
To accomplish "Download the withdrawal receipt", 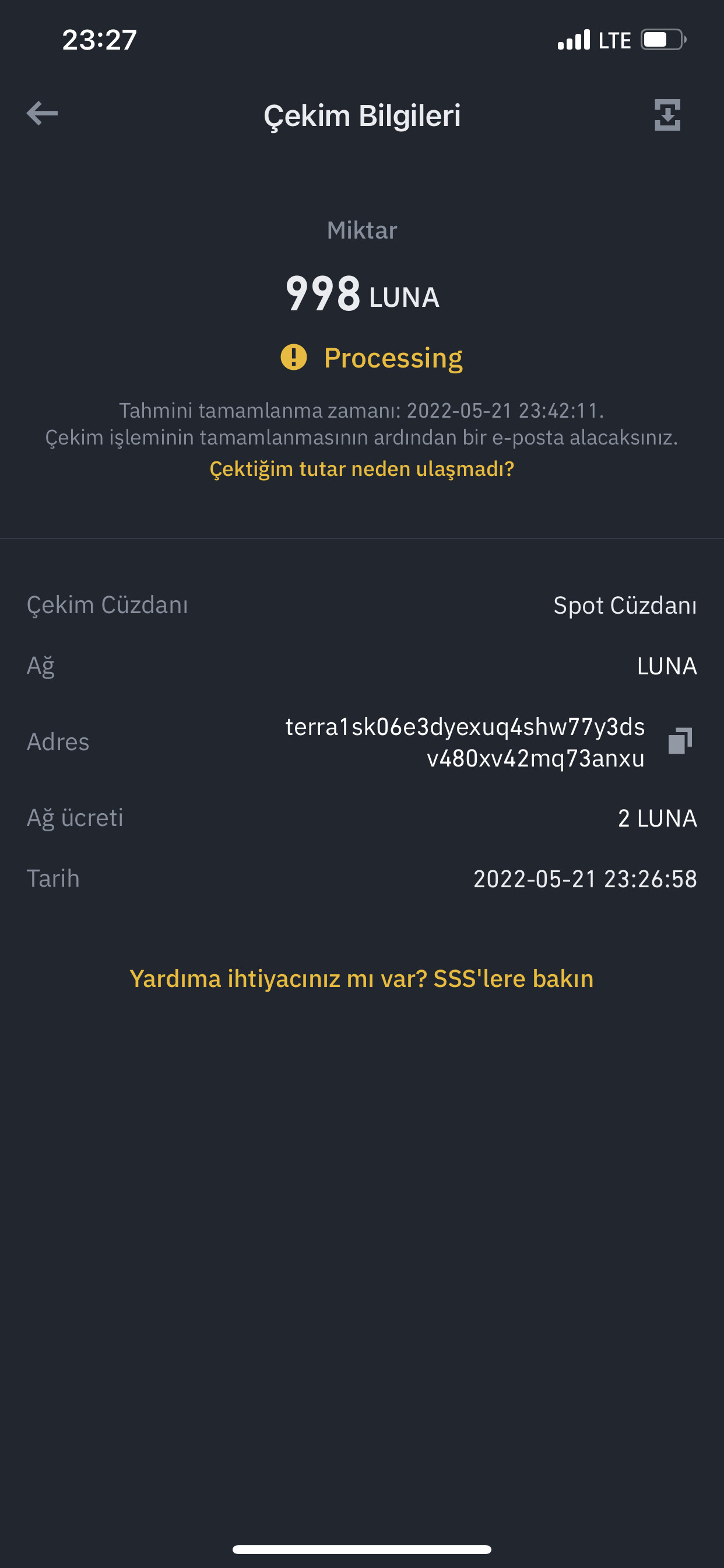I will (x=667, y=115).
